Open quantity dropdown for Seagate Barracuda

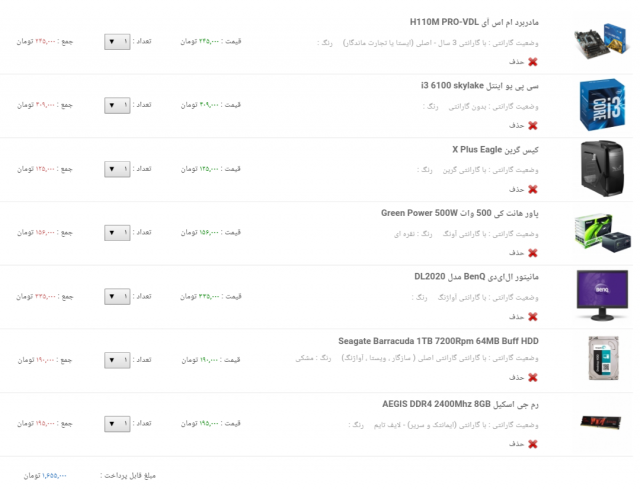pos(117,360)
